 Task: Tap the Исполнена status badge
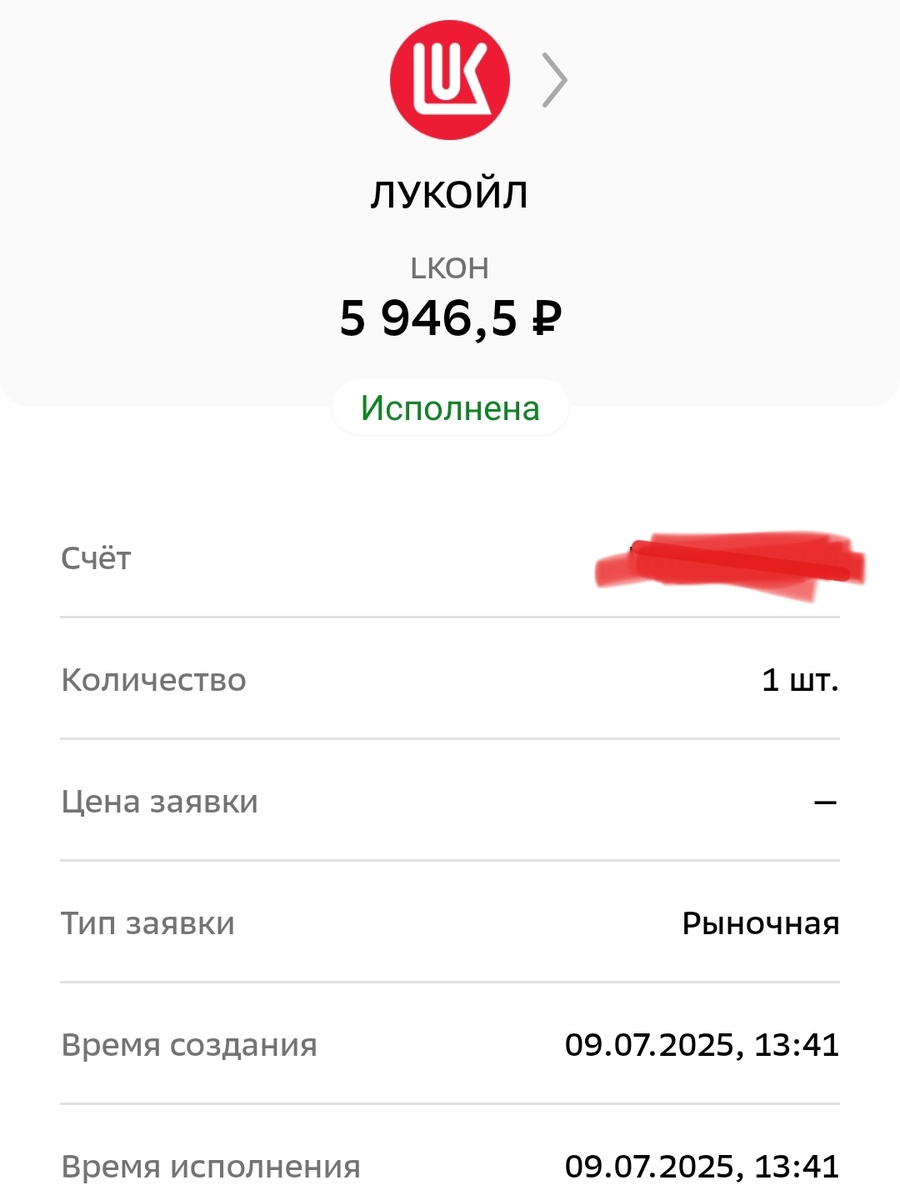(450, 406)
